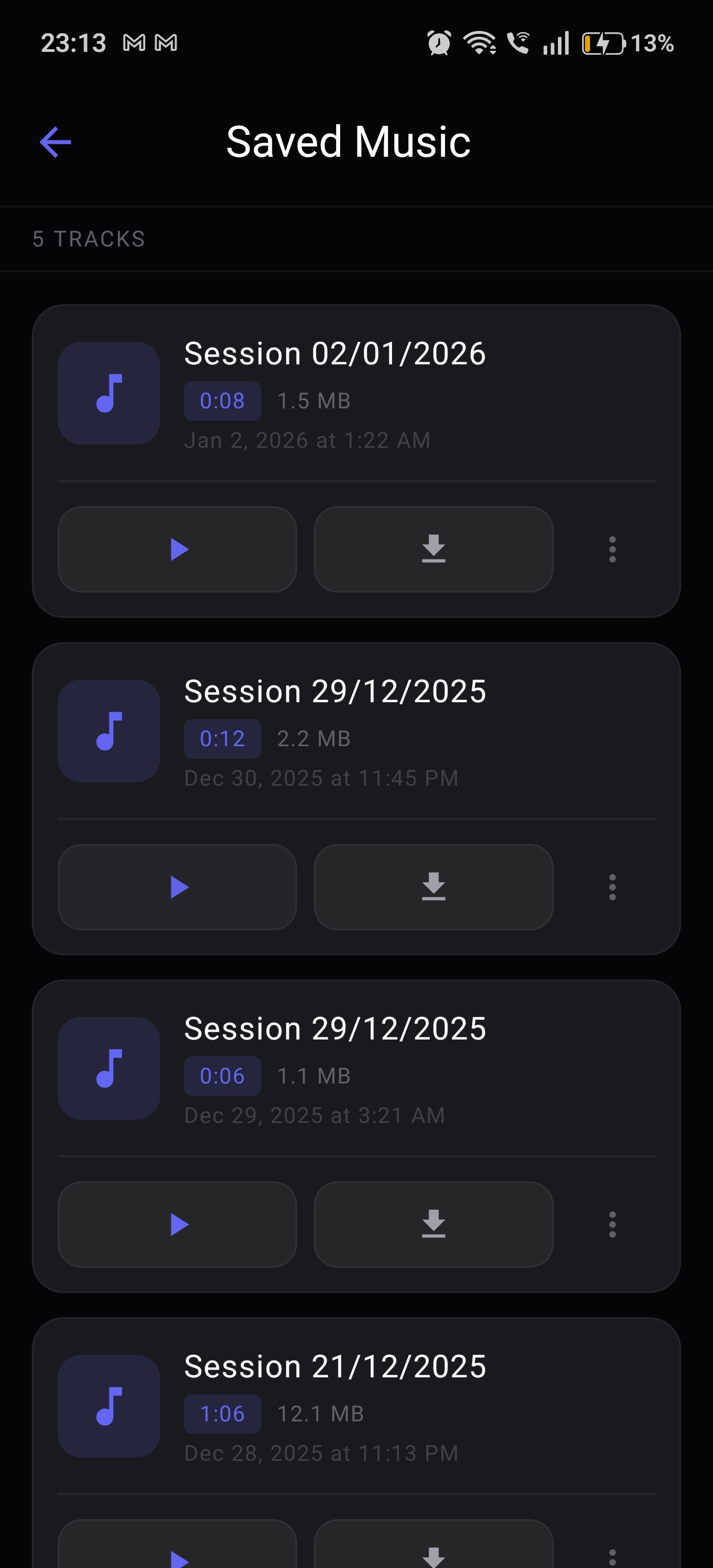
Task: Play the 0:12 Session 29/12/2025 track
Action: click(177, 887)
